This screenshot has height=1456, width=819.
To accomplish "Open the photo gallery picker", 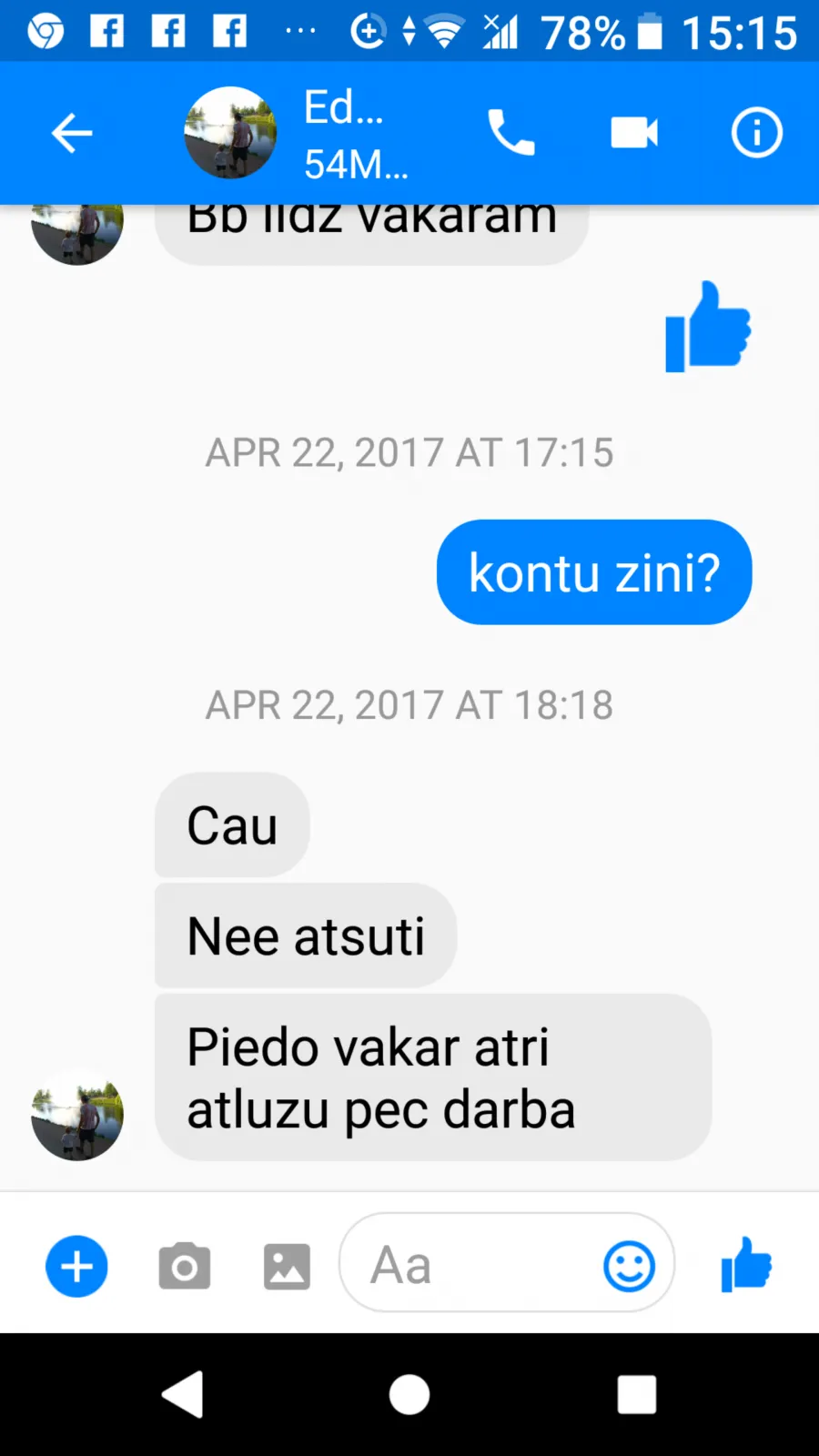I will pyautogui.click(x=287, y=1267).
